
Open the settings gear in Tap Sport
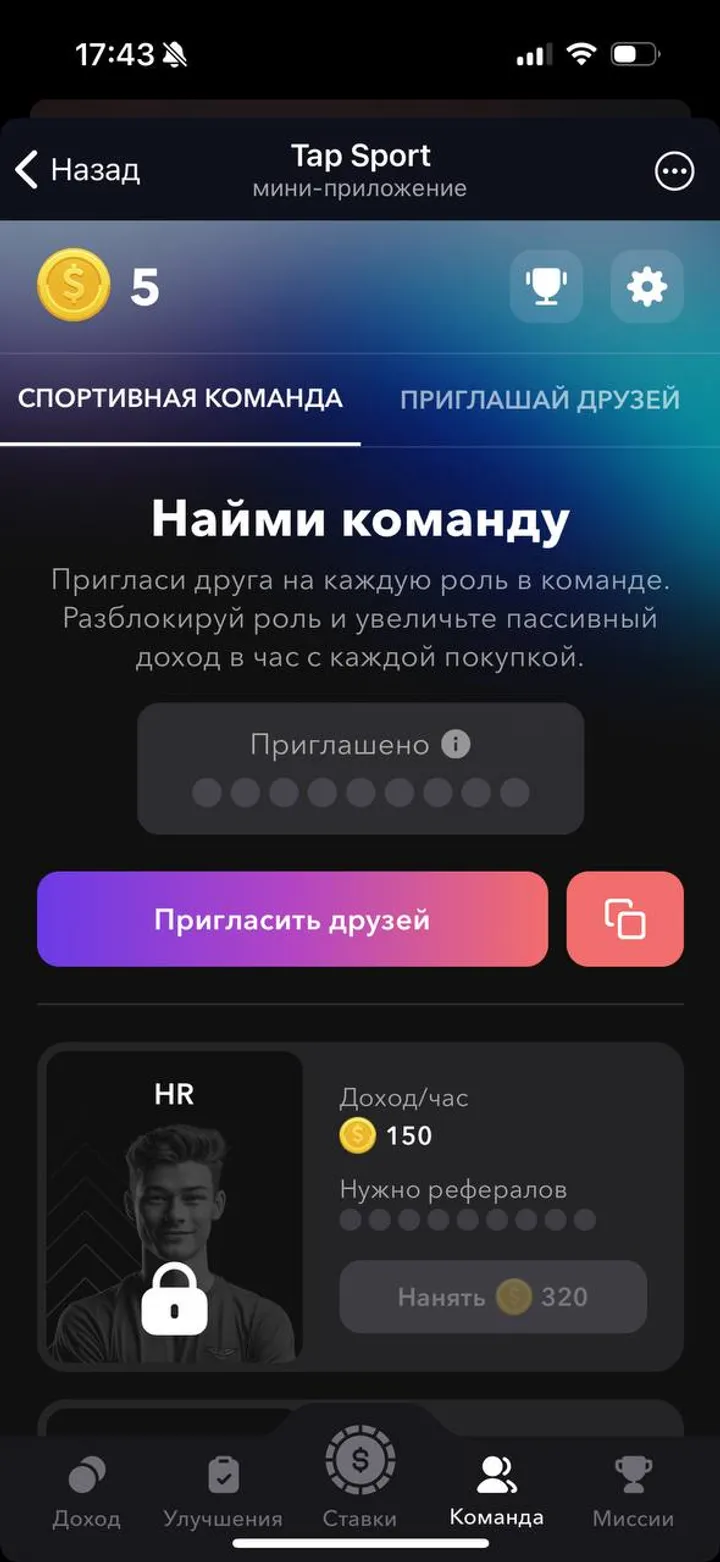(x=647, y=286)
